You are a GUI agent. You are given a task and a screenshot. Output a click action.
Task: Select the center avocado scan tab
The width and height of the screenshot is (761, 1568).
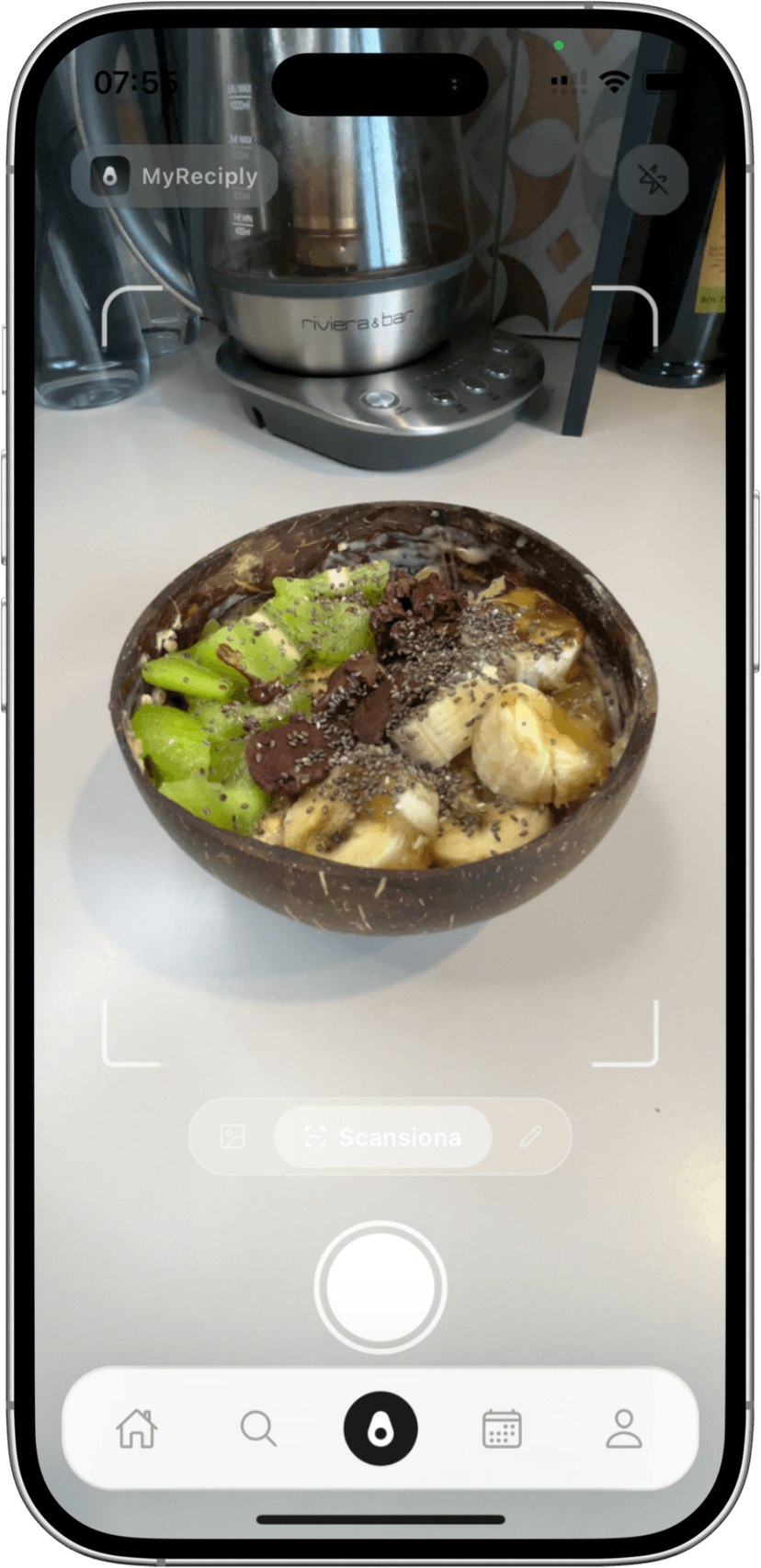click(380, 1429)
